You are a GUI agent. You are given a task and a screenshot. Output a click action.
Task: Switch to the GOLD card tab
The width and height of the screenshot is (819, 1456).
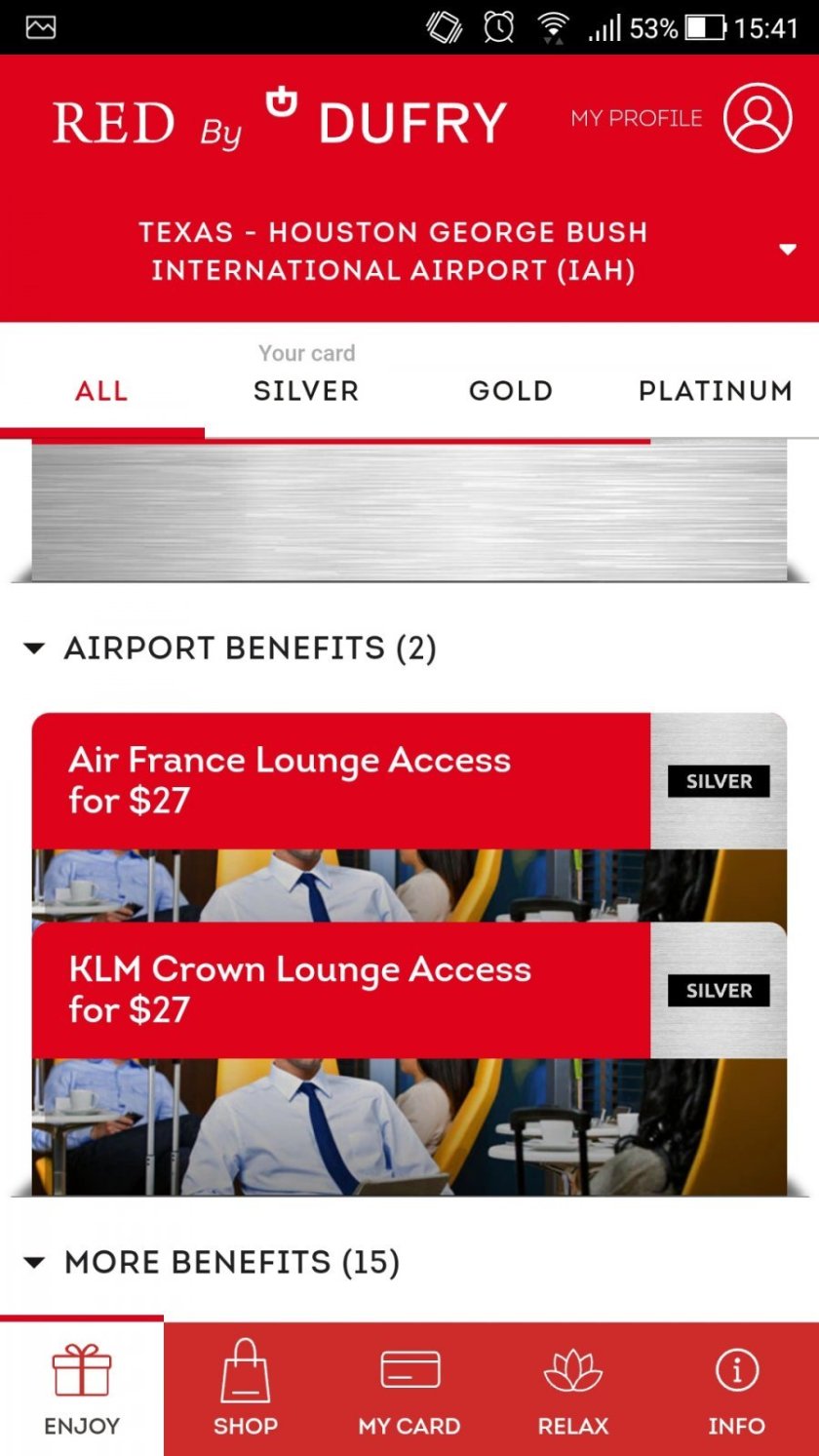[x=511, y=391]
